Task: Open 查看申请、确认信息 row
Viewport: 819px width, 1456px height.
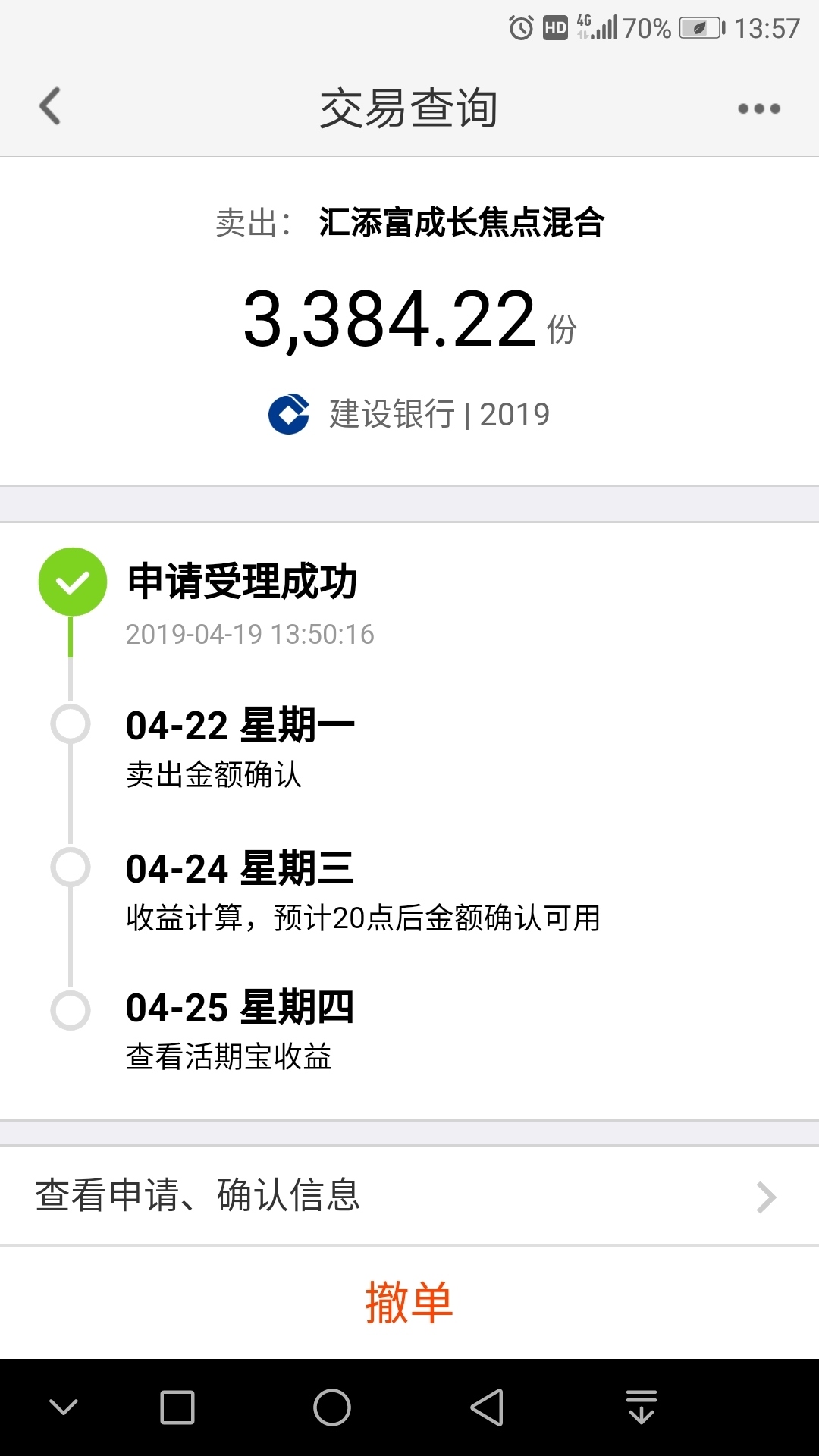Action: click(x=409, y=1196)
